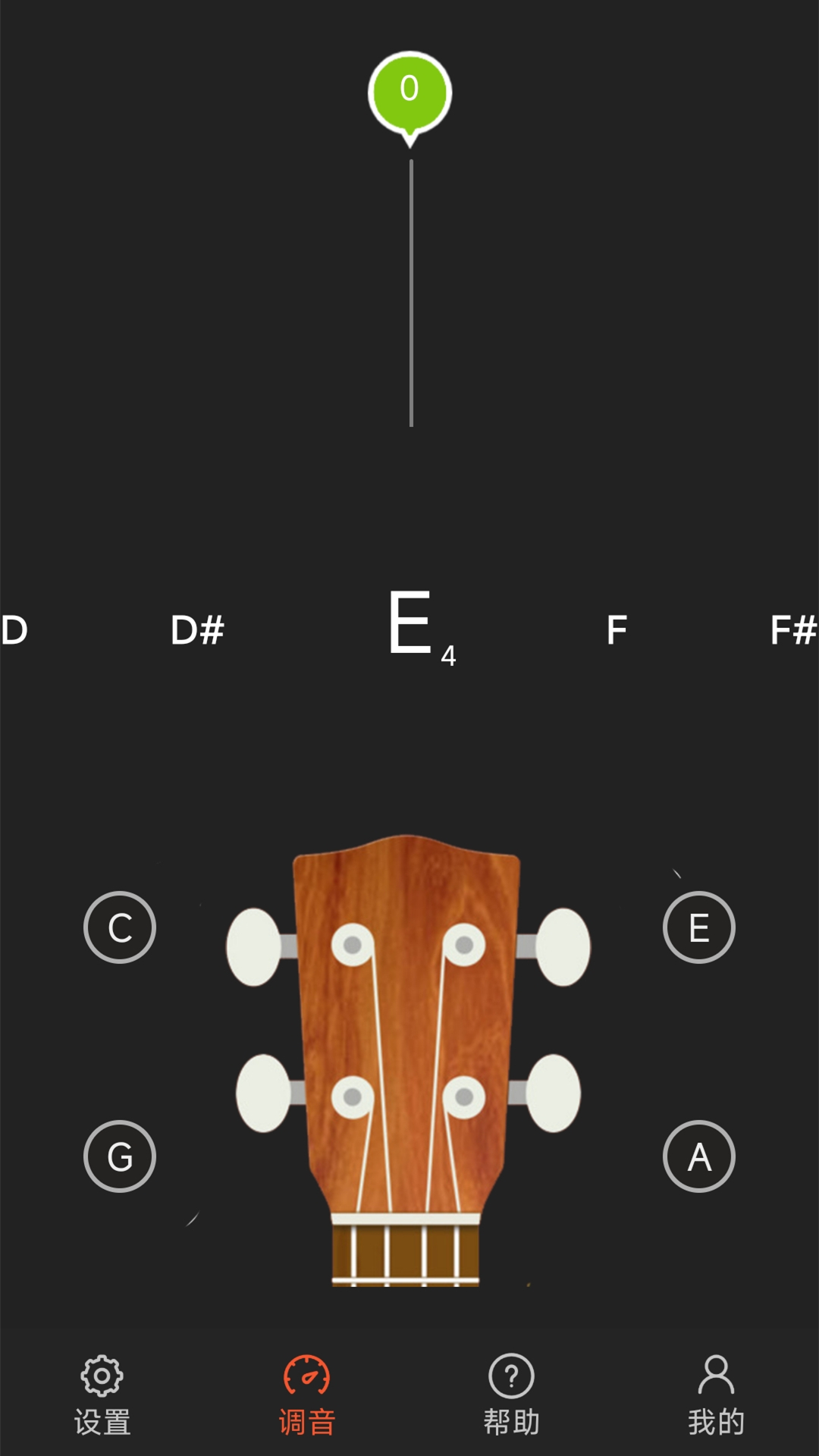Open the 设置 settings tab
The image size is (819, 1456).
point(102,1395)
